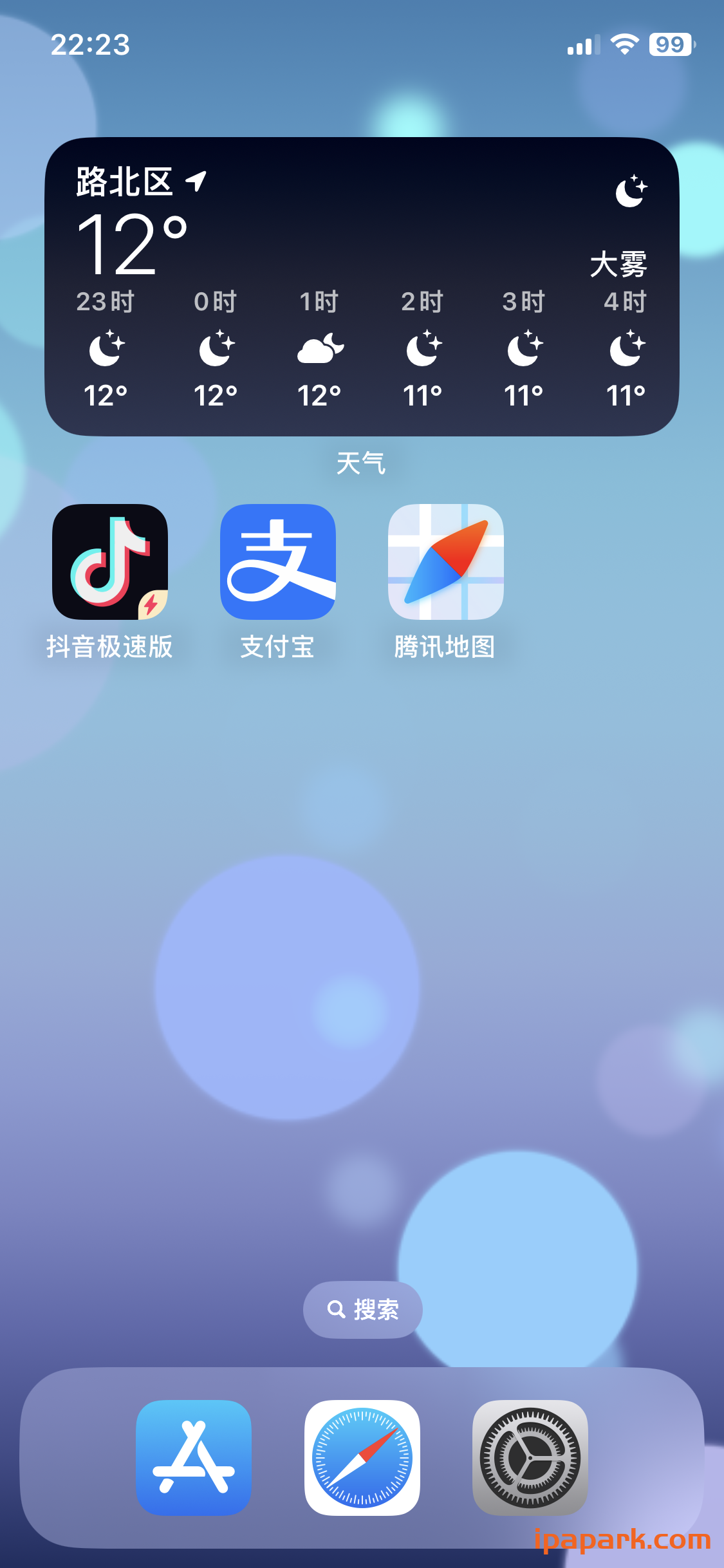The height and width of the screenshot is (1568, 724).
Task: Tap the 11° temperature under 2时
Action: click(422, 395)
